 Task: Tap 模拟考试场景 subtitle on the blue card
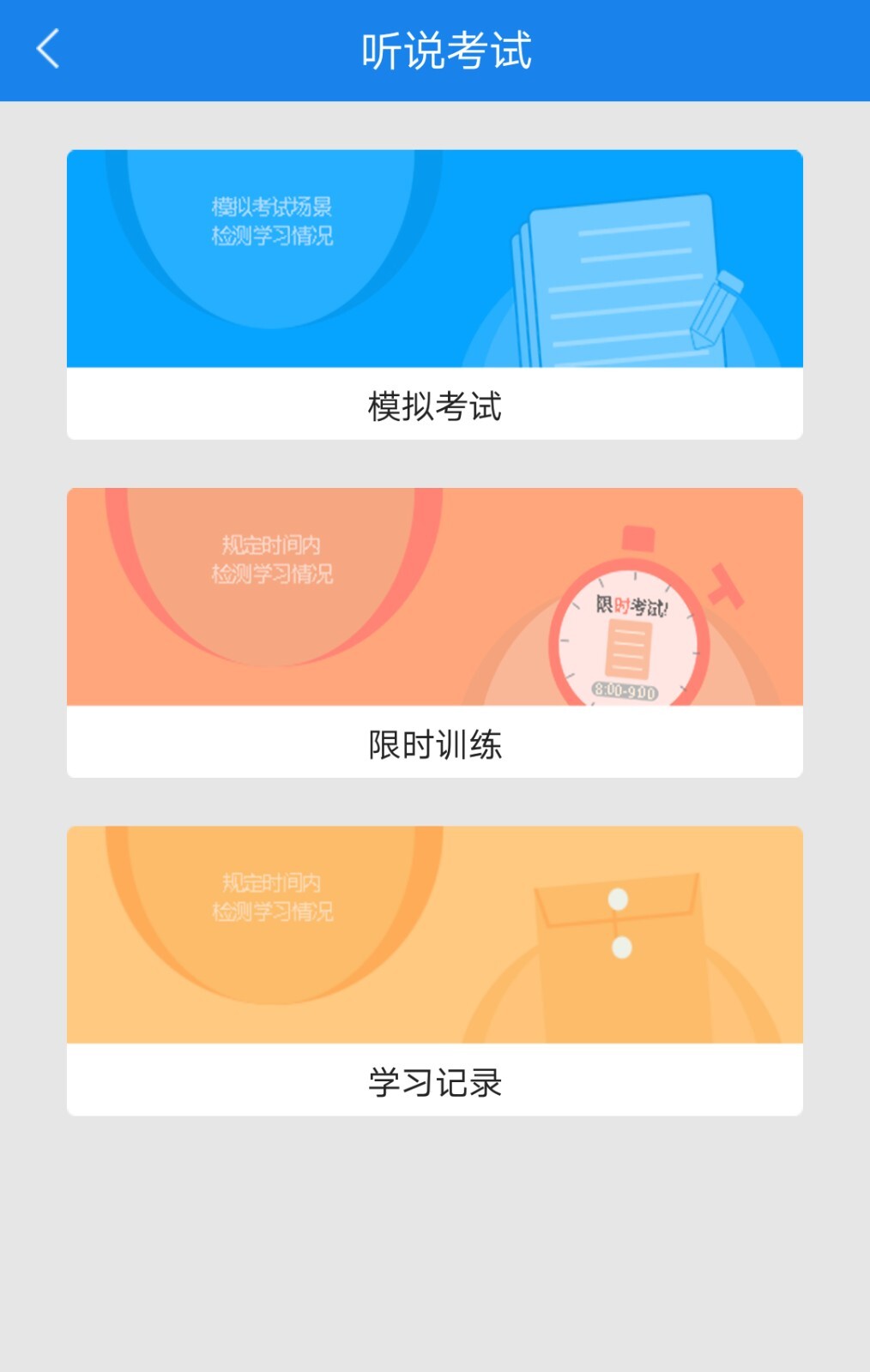(272, 206)
